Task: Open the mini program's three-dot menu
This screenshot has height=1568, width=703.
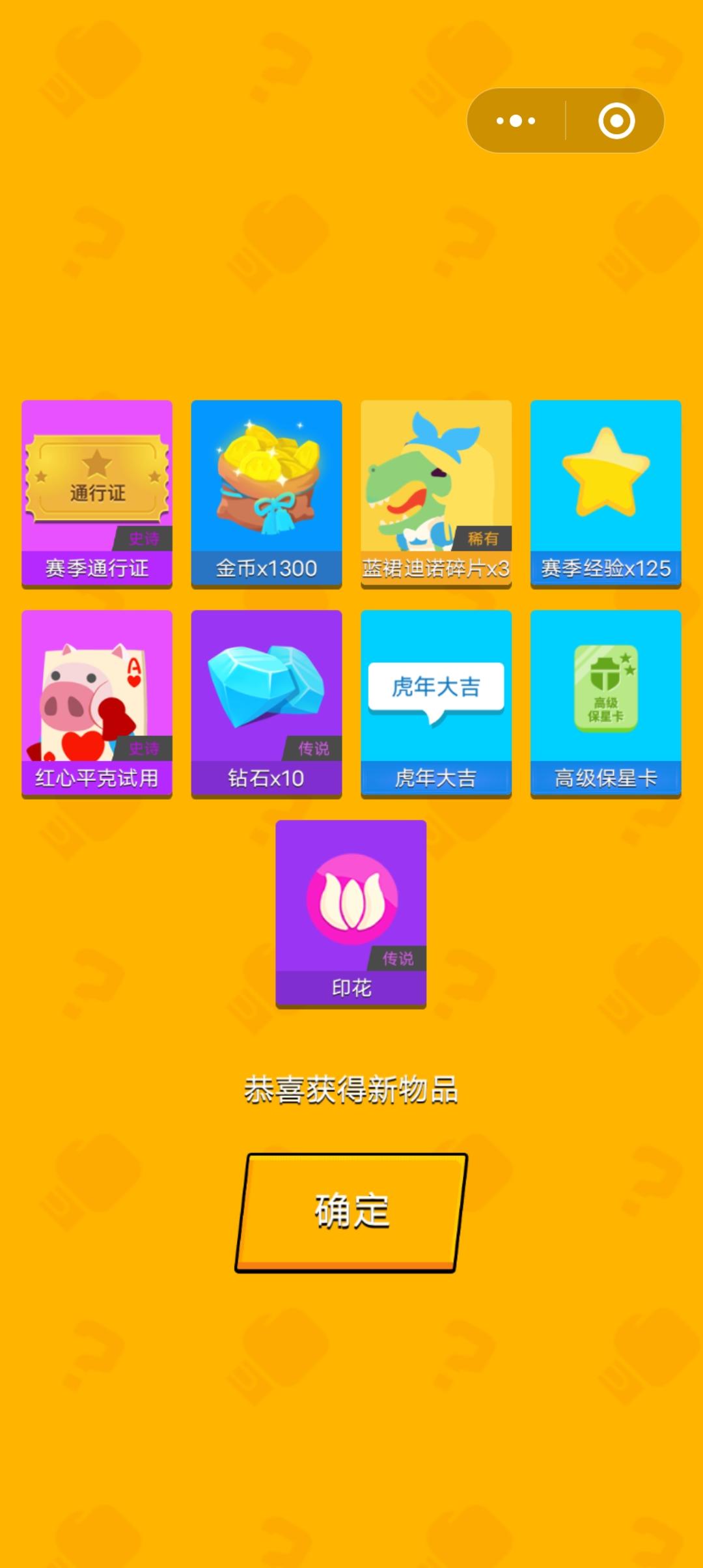Action: (516, 120)
